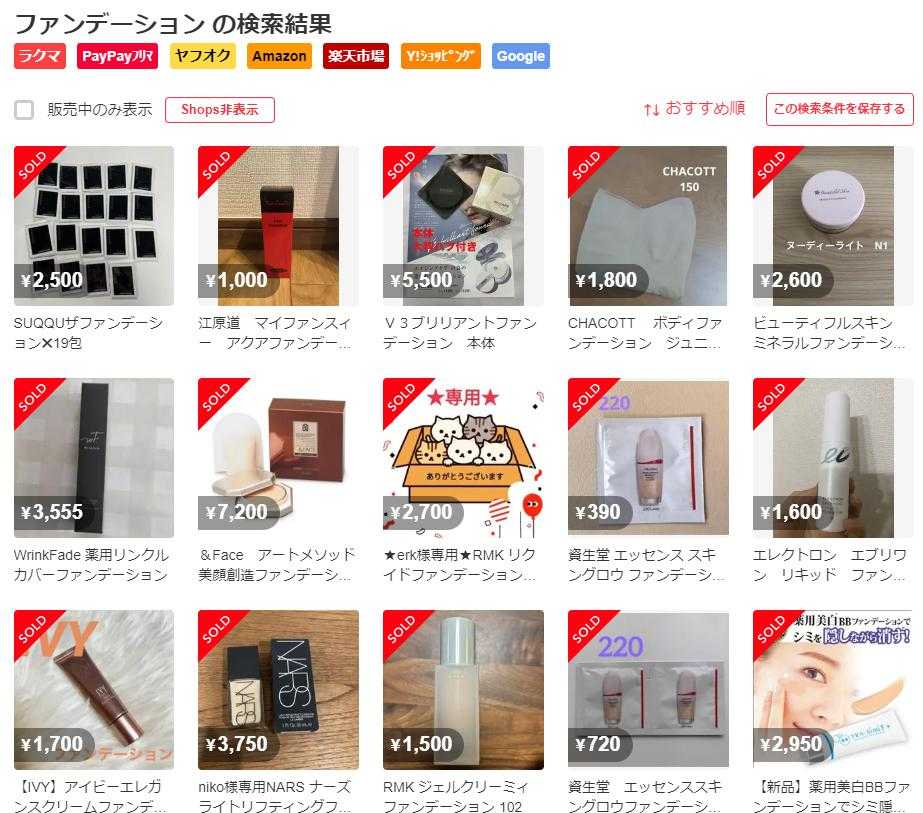The image size is (923, 813).
Task: View the WrinkFade 薬用リンクルカバー product
Action: (x=93, y=458)
